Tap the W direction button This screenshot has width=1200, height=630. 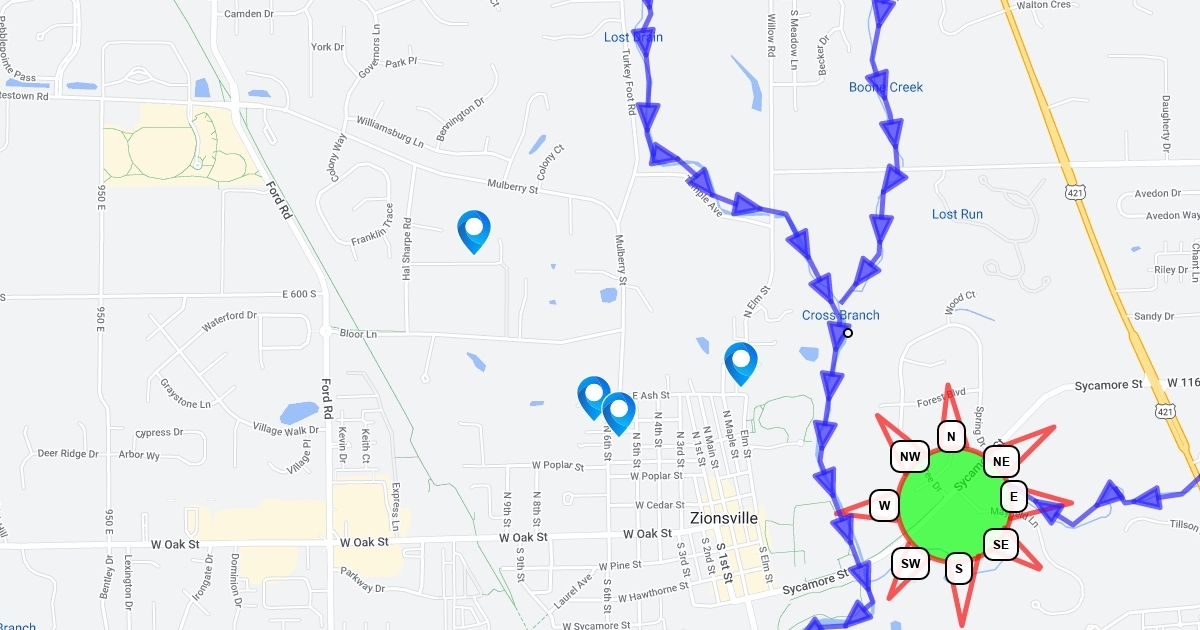tap(884, 506)
